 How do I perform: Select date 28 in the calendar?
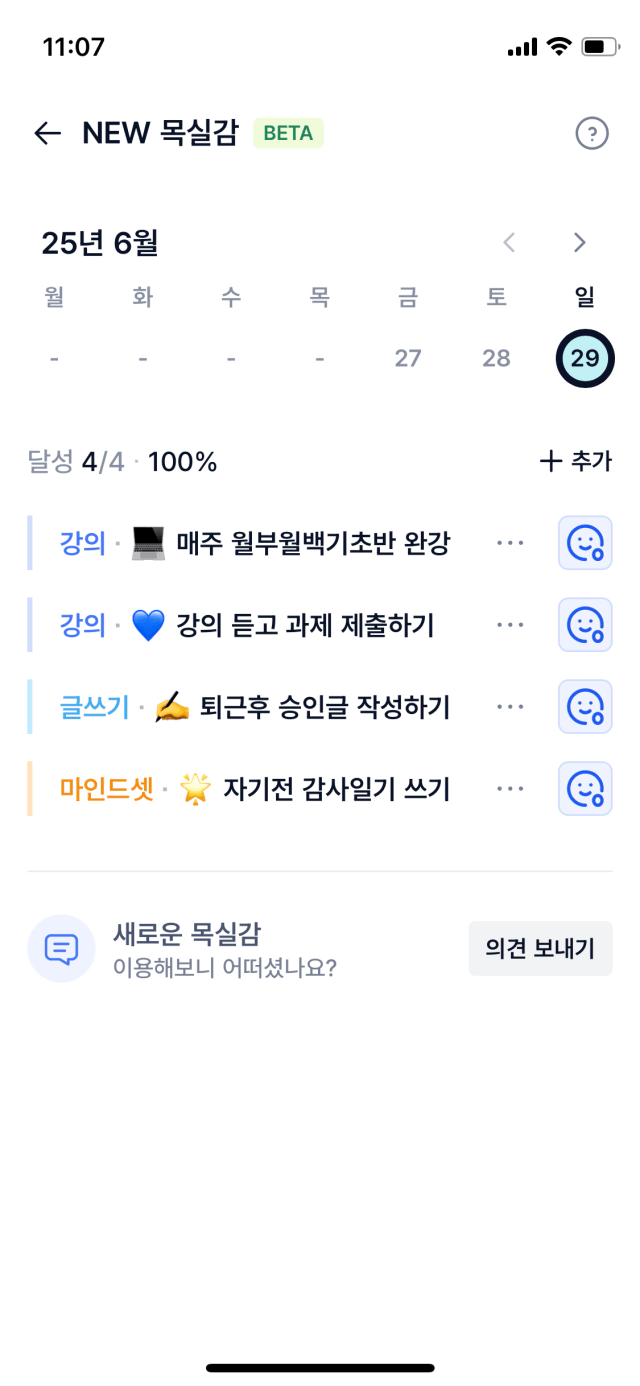pos(496,358)
